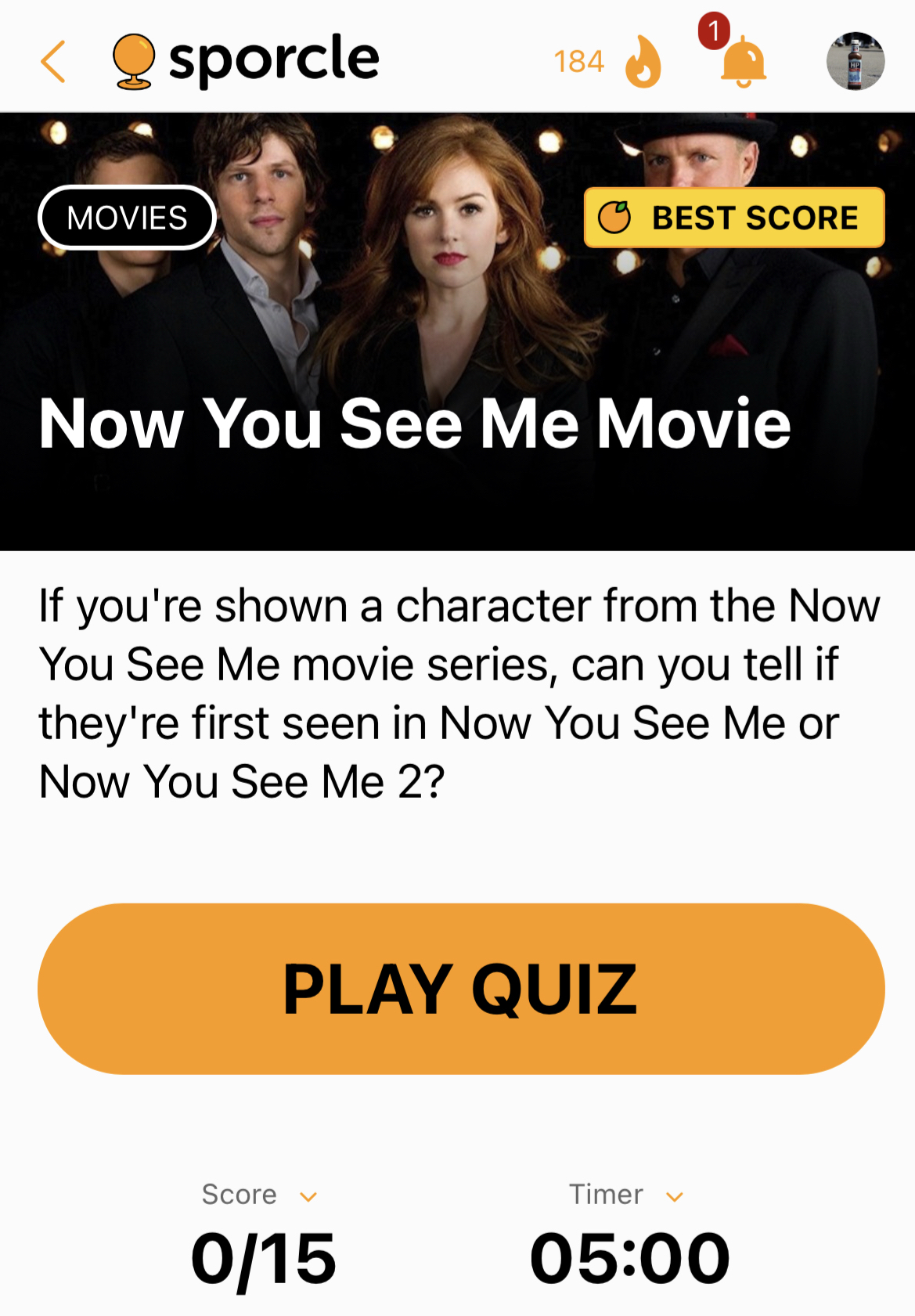Open the Sporcle home logo

coord(246,60)
